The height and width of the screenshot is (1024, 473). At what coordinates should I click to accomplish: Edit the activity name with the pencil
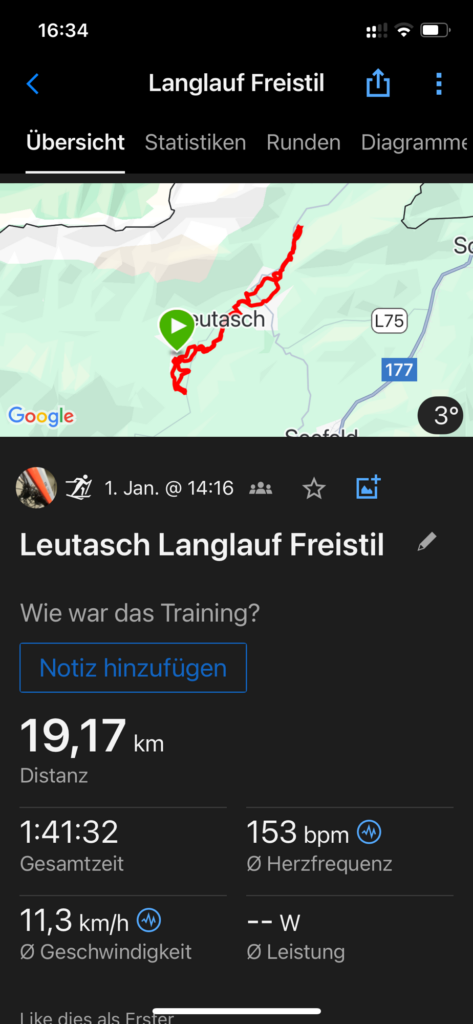point(427,541)
